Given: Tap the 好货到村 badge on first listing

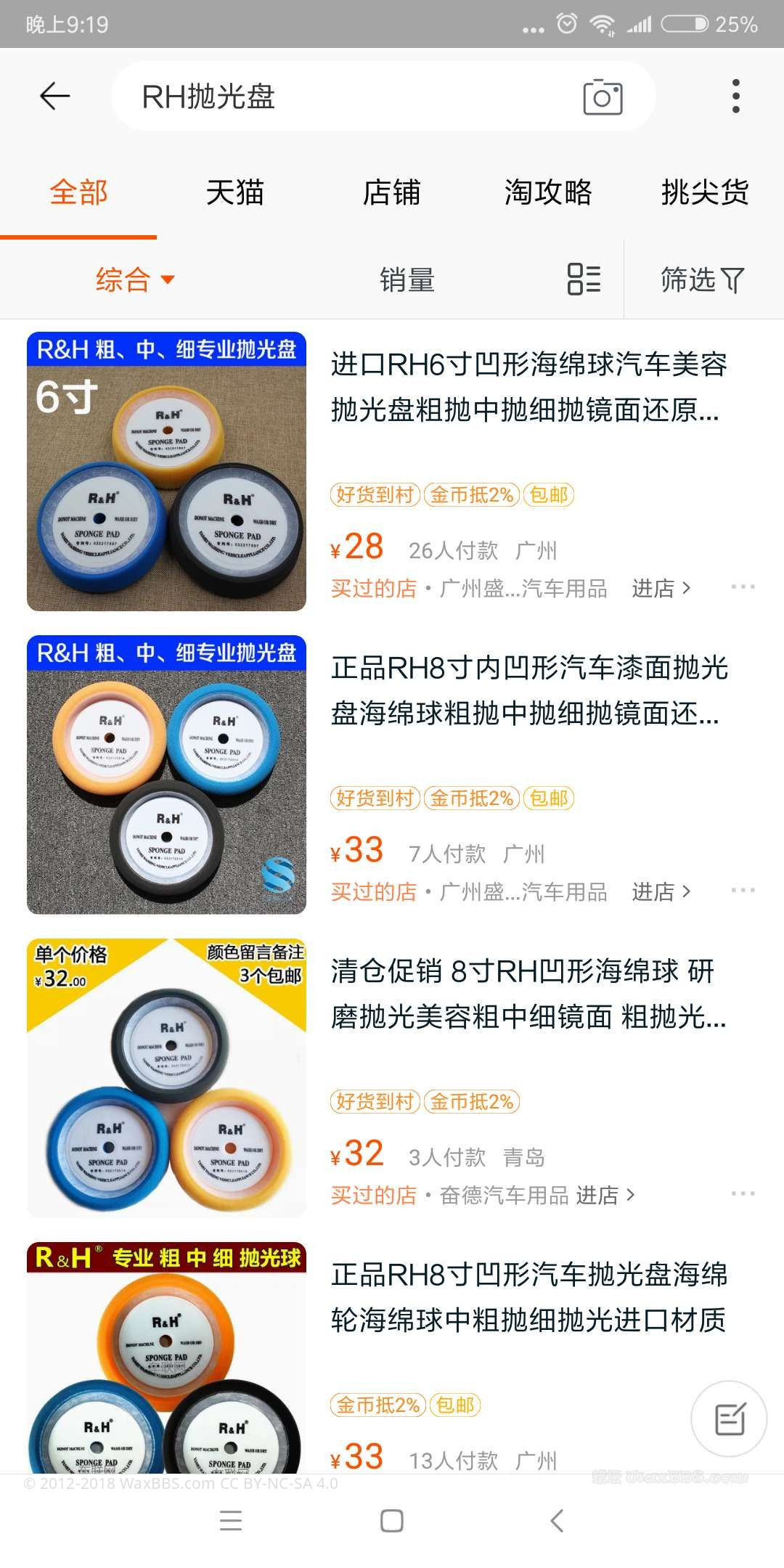Looking at the screenshot, I should (376, 496).
